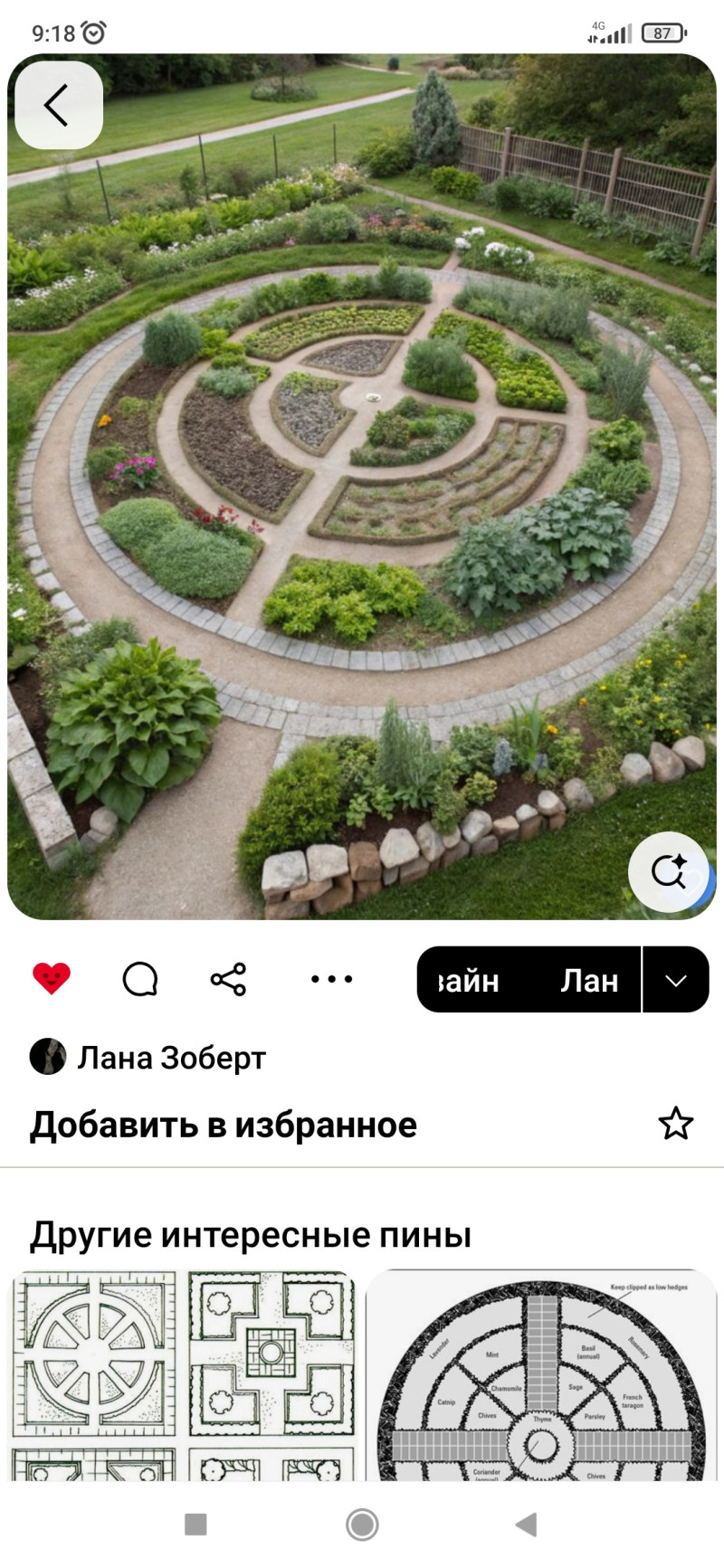Open recent apps with square button
Image resolution: width=724 pixels, height=1568 pixels.
pyautogui.click(x=195, y=1525)
